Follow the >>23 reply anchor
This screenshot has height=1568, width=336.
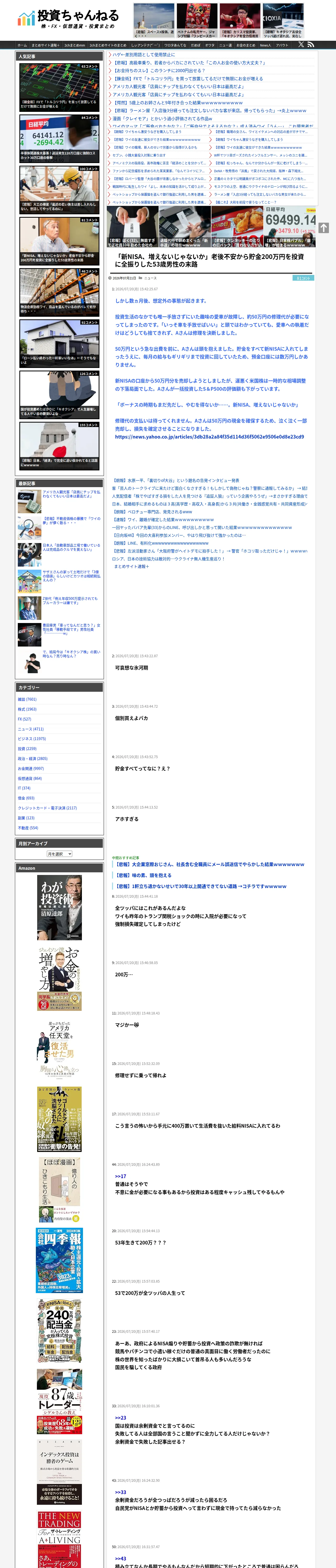121,1418
